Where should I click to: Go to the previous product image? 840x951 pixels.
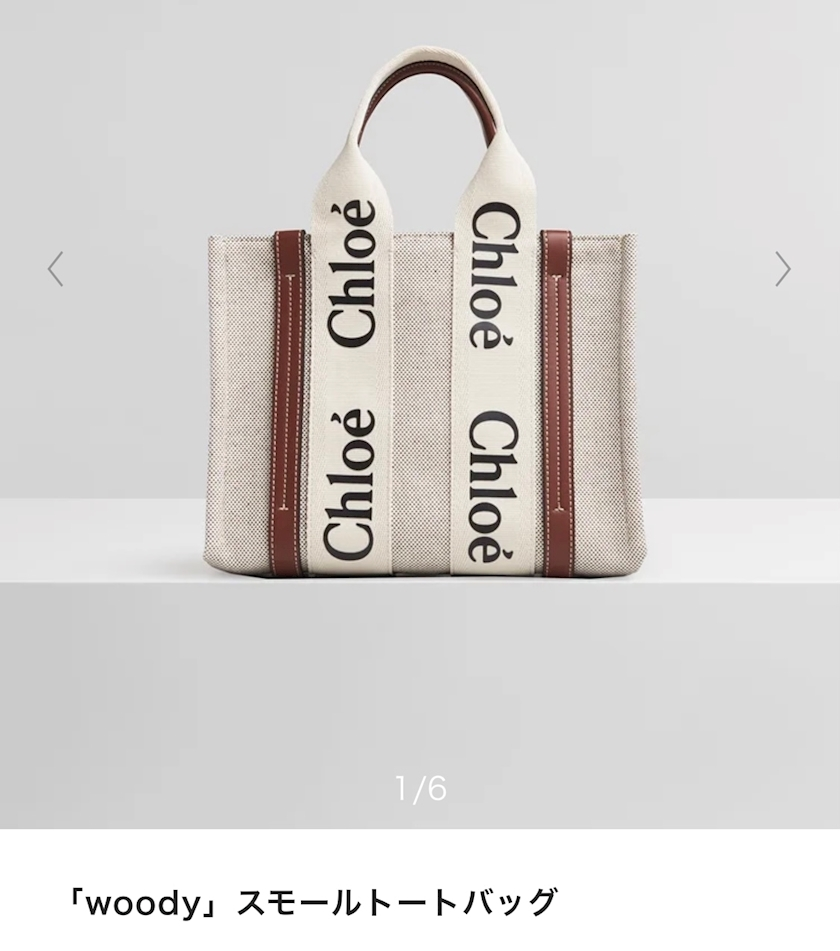coord(56,269)
